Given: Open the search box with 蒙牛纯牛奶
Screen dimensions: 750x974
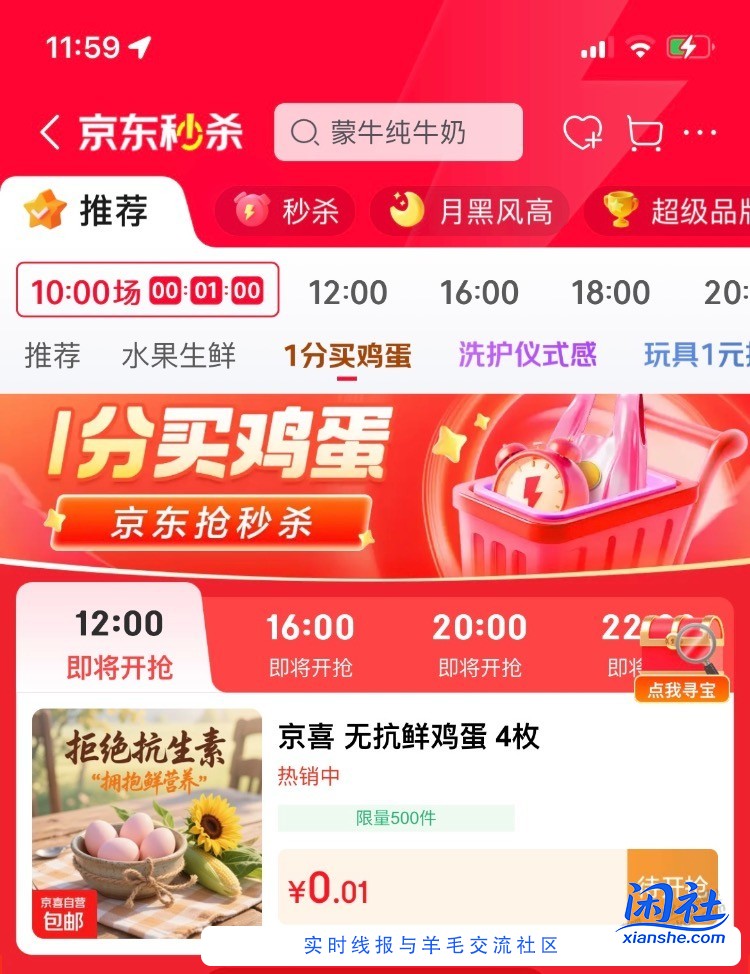Looking at the screenshot, I should pos(398,132).
